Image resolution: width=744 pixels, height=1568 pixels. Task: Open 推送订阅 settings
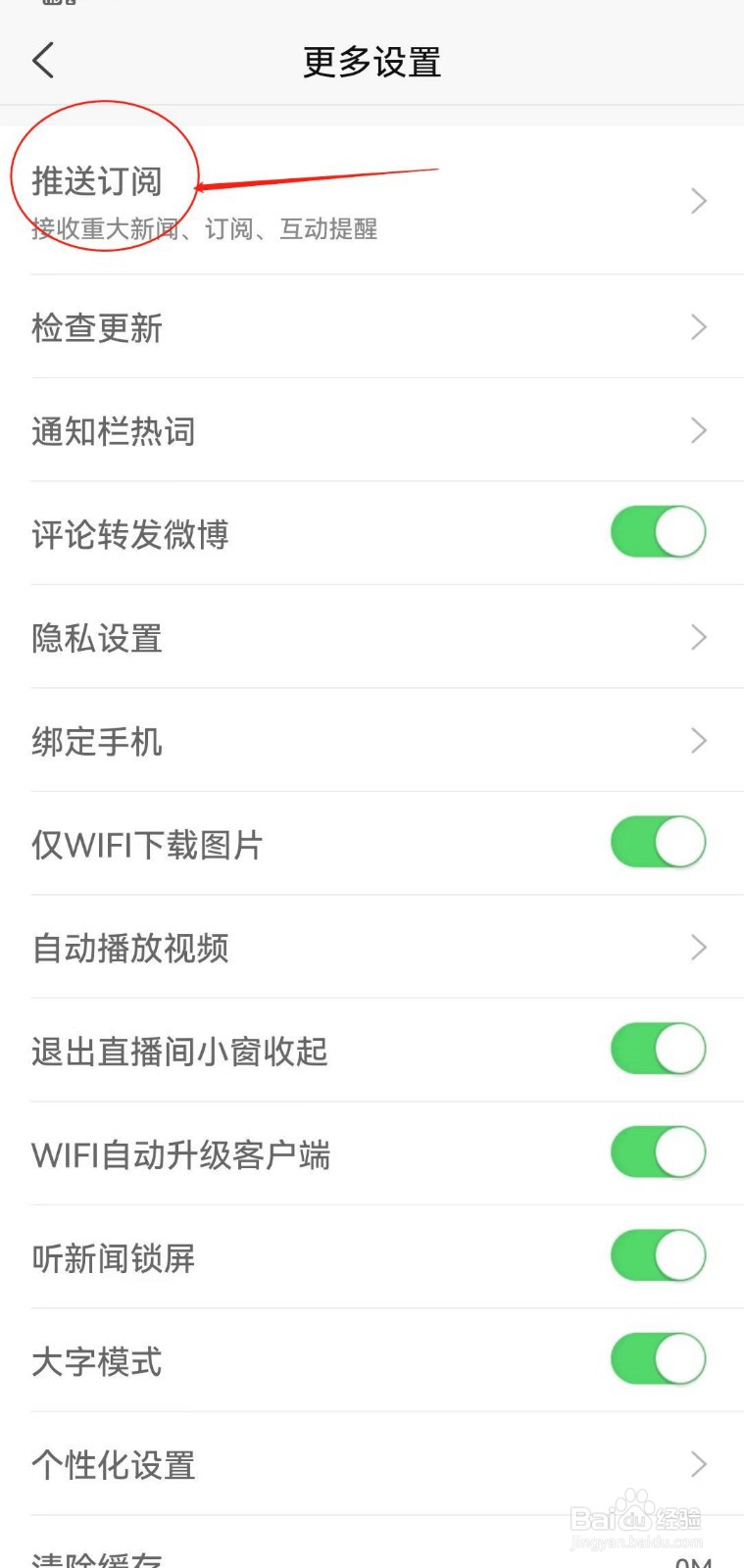pos(372,201)
